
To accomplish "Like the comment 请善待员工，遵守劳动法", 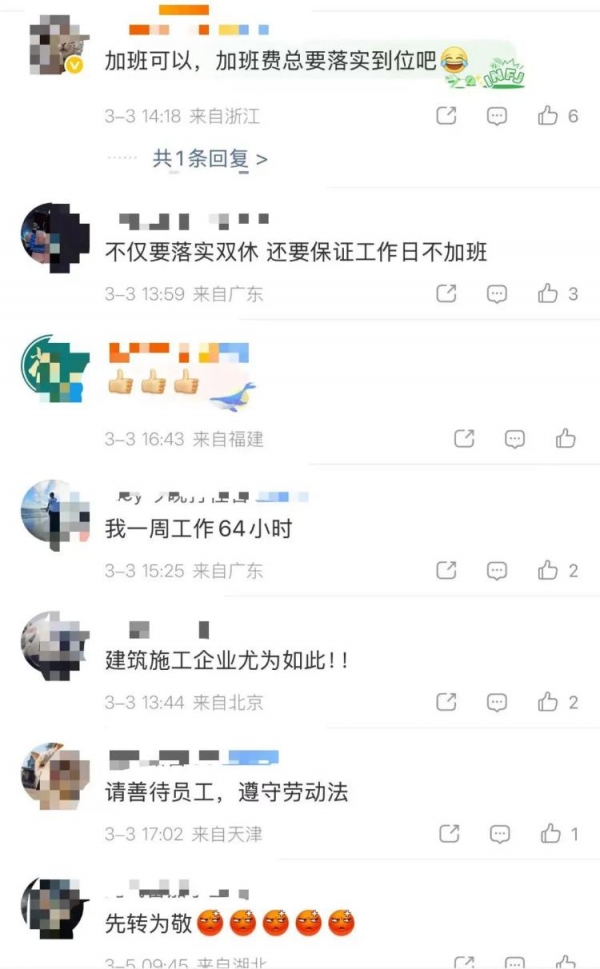I will [550, 833].
